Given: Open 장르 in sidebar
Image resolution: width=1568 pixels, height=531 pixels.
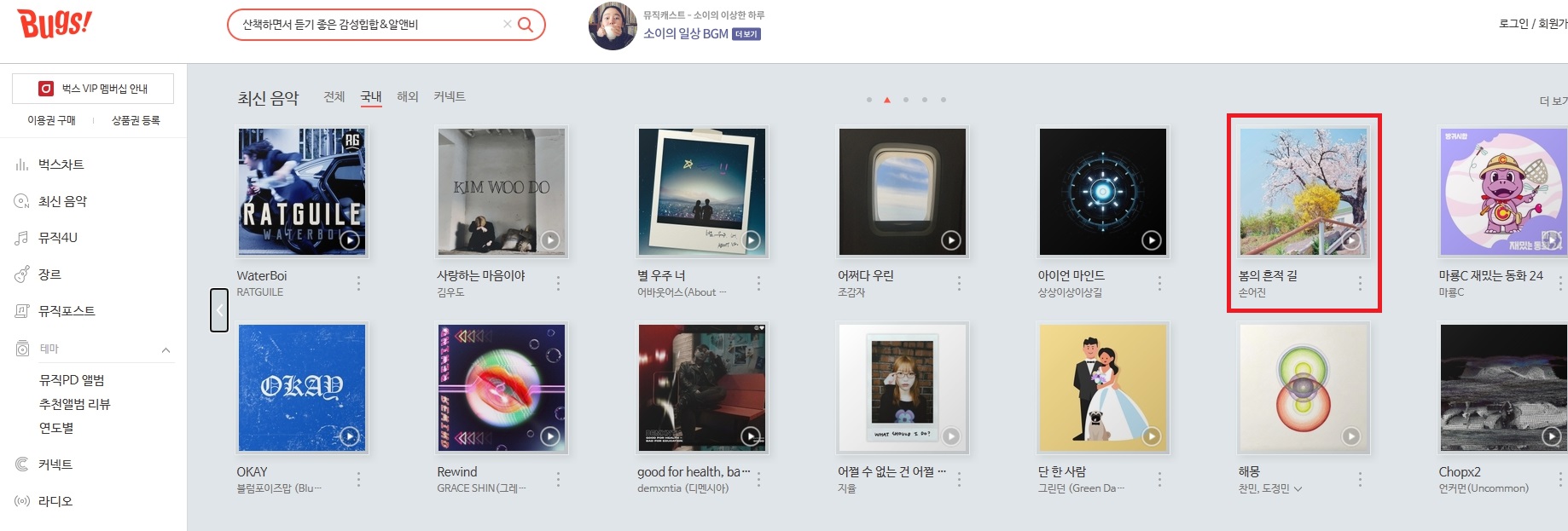Looking at the screenshot, I should 49,274.
